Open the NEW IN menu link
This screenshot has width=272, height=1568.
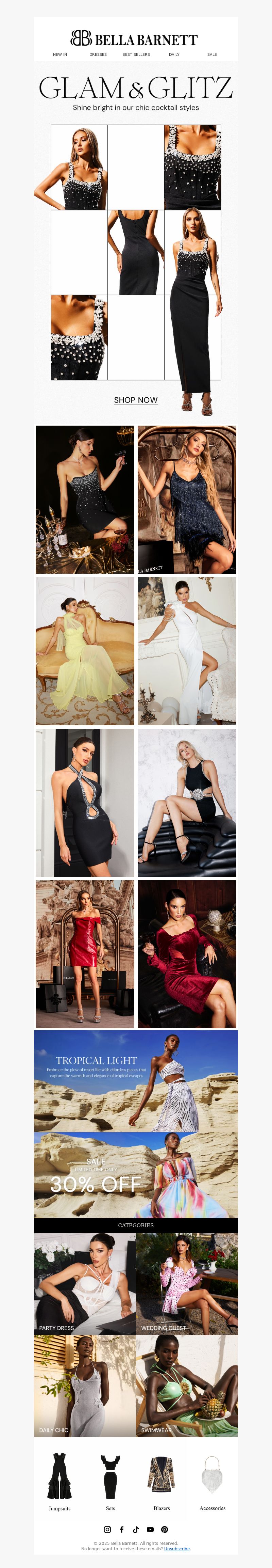pyautogui.click(x=60, y=54)
